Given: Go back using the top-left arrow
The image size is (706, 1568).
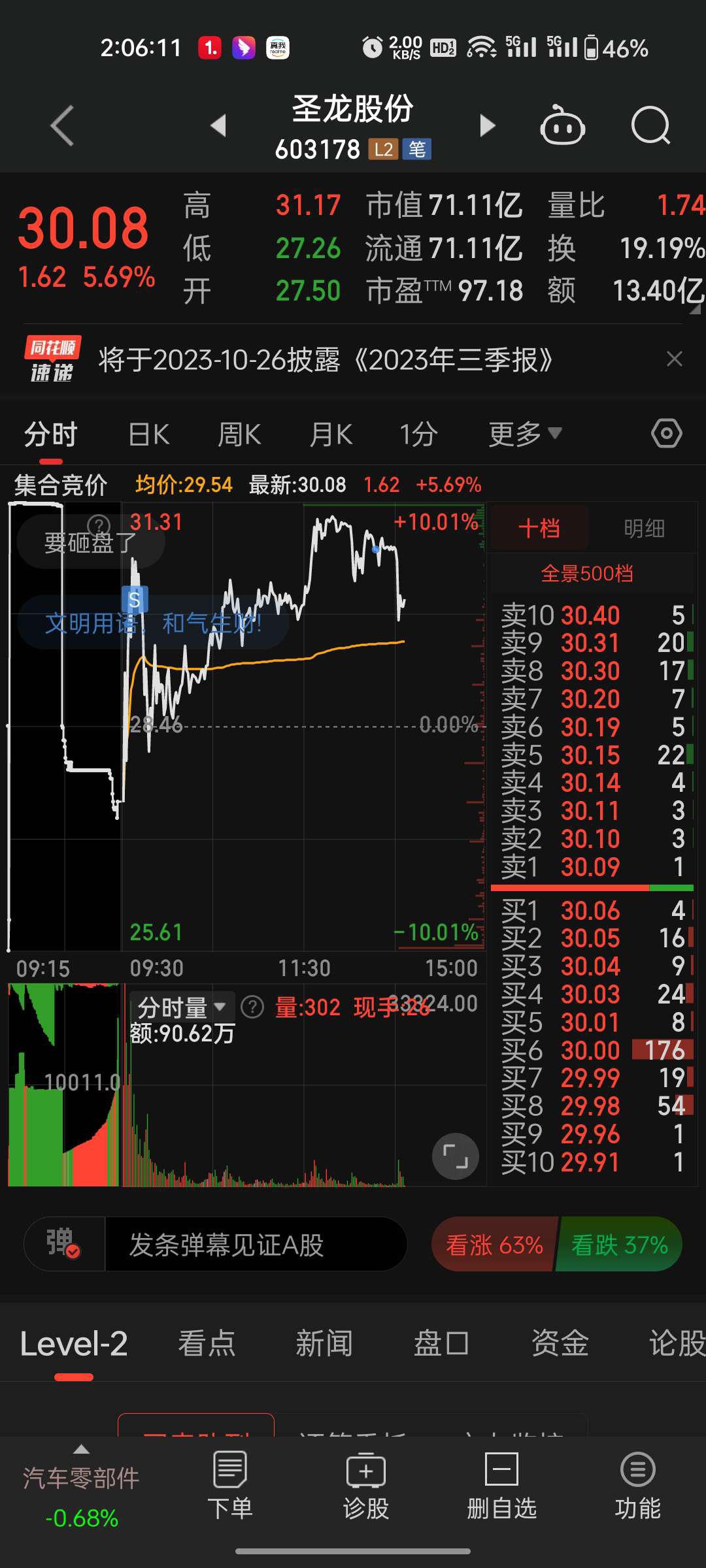Looking at the screenshot, I should pos(62,125).
